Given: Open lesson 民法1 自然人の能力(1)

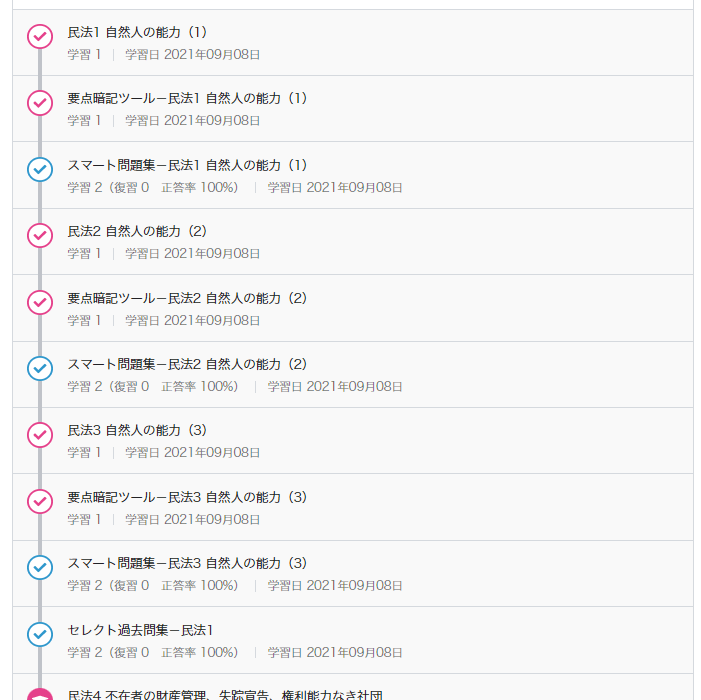Looking at the screenshot, I should coord(137,32).
